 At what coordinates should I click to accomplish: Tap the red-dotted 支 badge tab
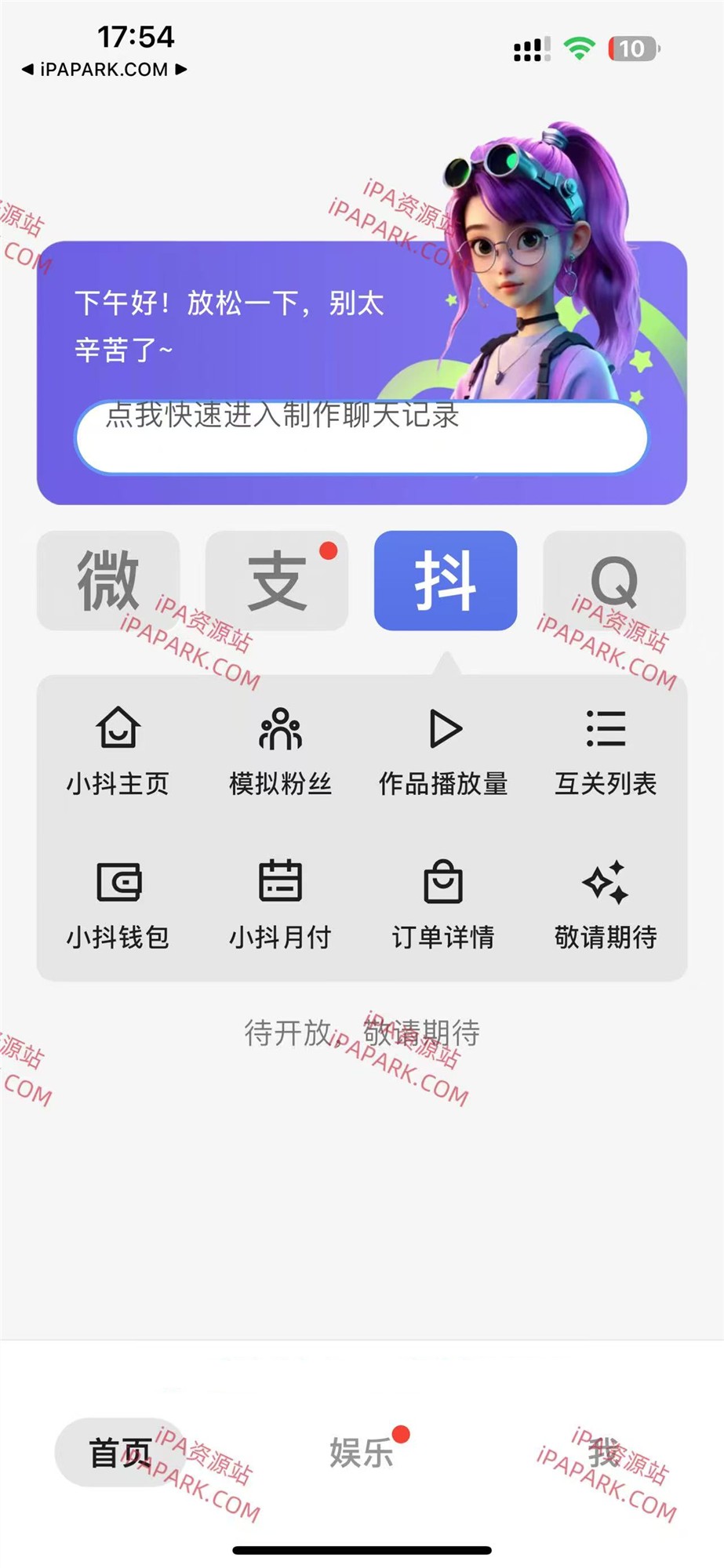(276, 582)
